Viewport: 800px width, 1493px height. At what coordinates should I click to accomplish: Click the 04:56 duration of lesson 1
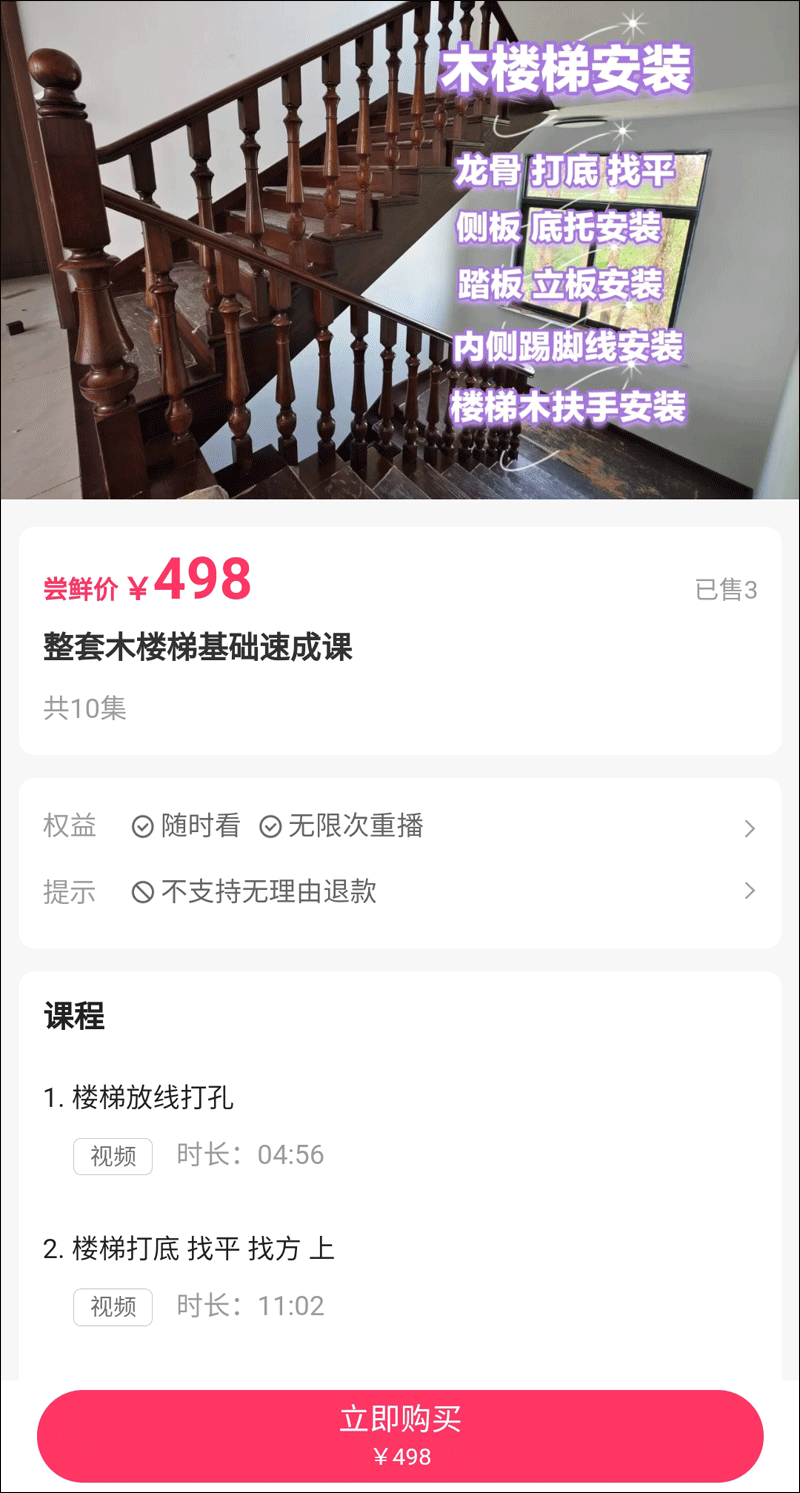pyautogui.click(x=288, y=1155)
